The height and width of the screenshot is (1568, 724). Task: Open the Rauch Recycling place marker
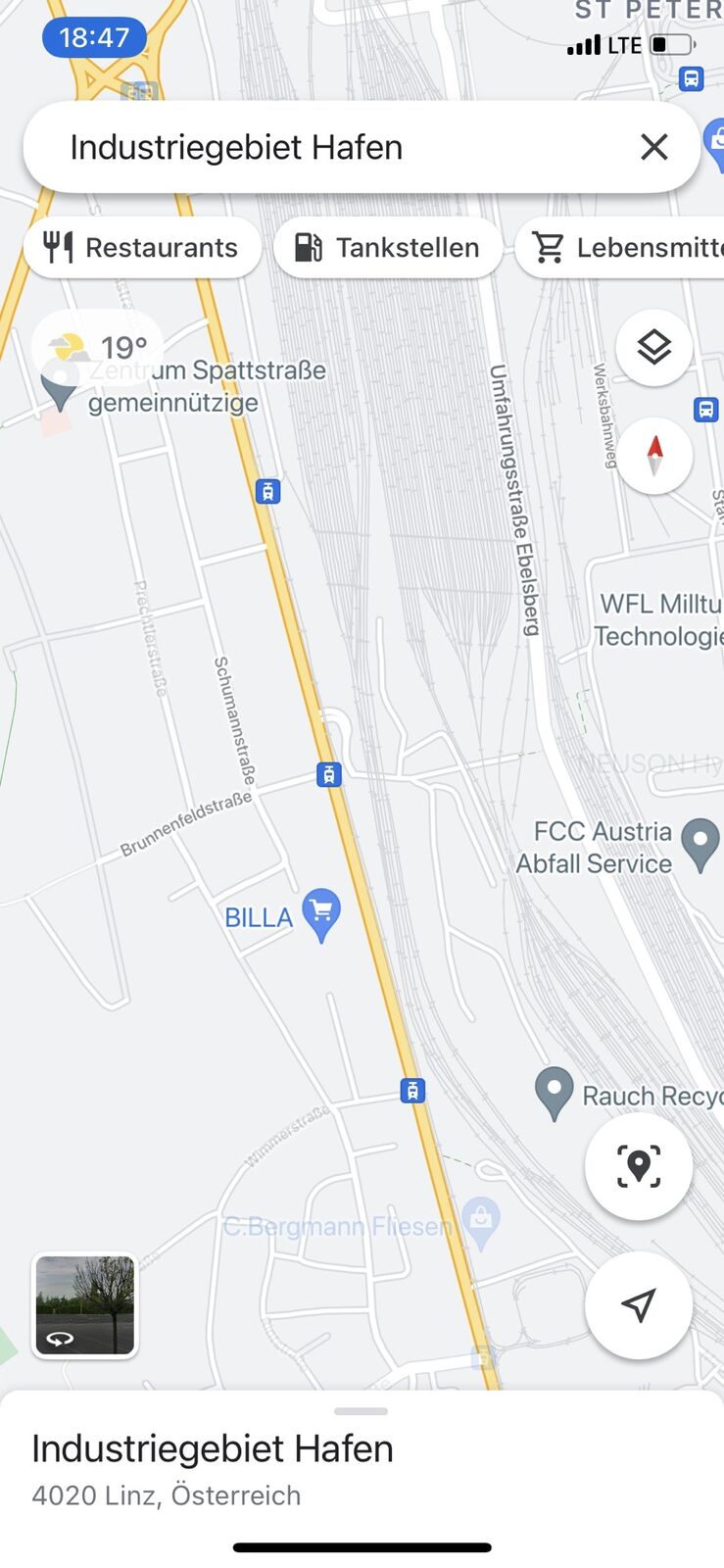click(x=555, y=1092)
